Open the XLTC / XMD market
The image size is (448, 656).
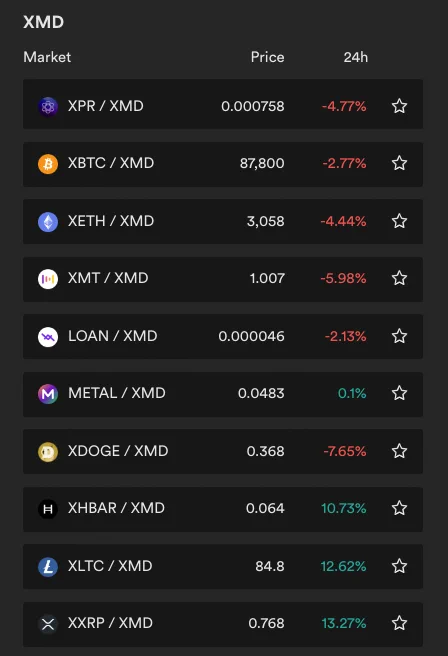[223, 567]
